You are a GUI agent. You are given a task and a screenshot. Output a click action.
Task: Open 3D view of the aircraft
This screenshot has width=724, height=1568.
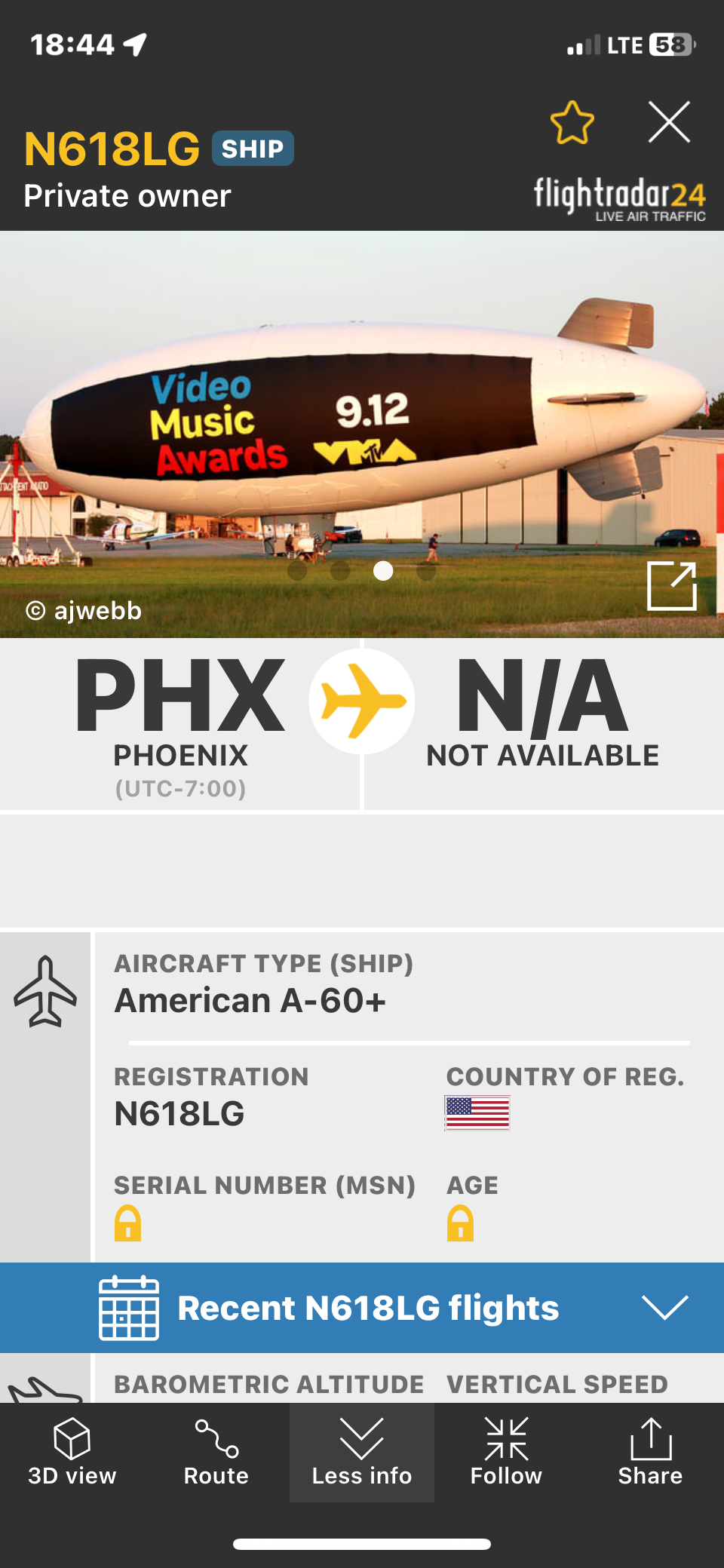tap(72, 1452)
